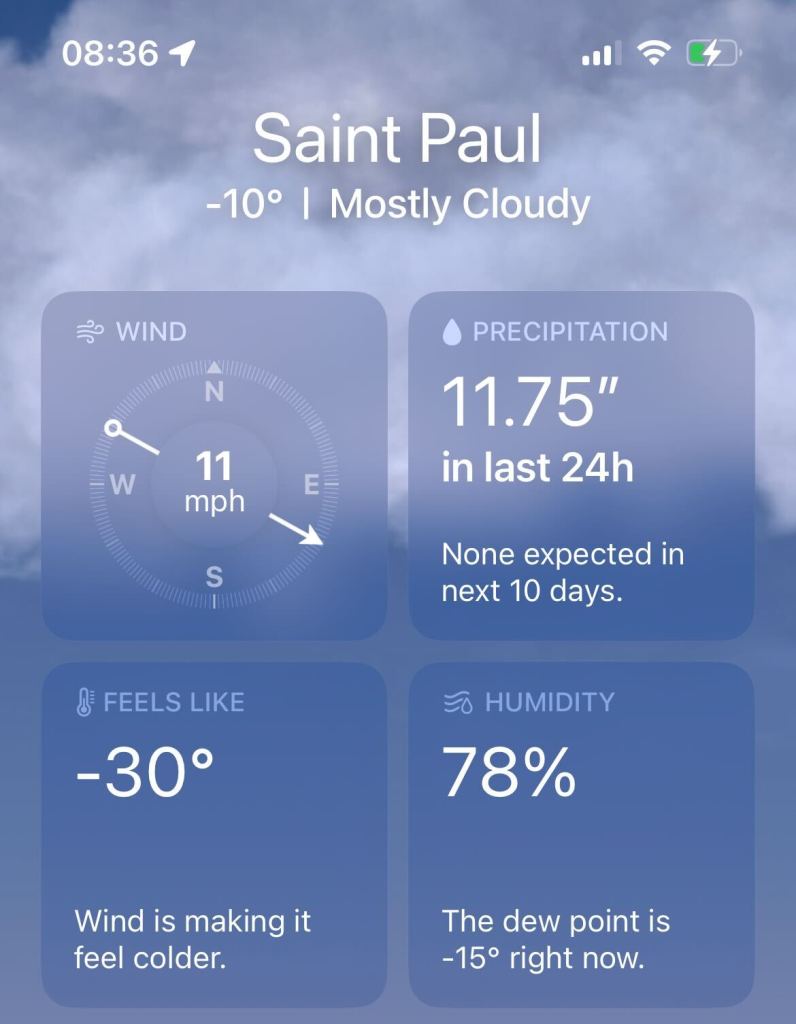The width and height of the screenshot is (796, 1024).
Task: Open the Humidity card
Action: 581,834
